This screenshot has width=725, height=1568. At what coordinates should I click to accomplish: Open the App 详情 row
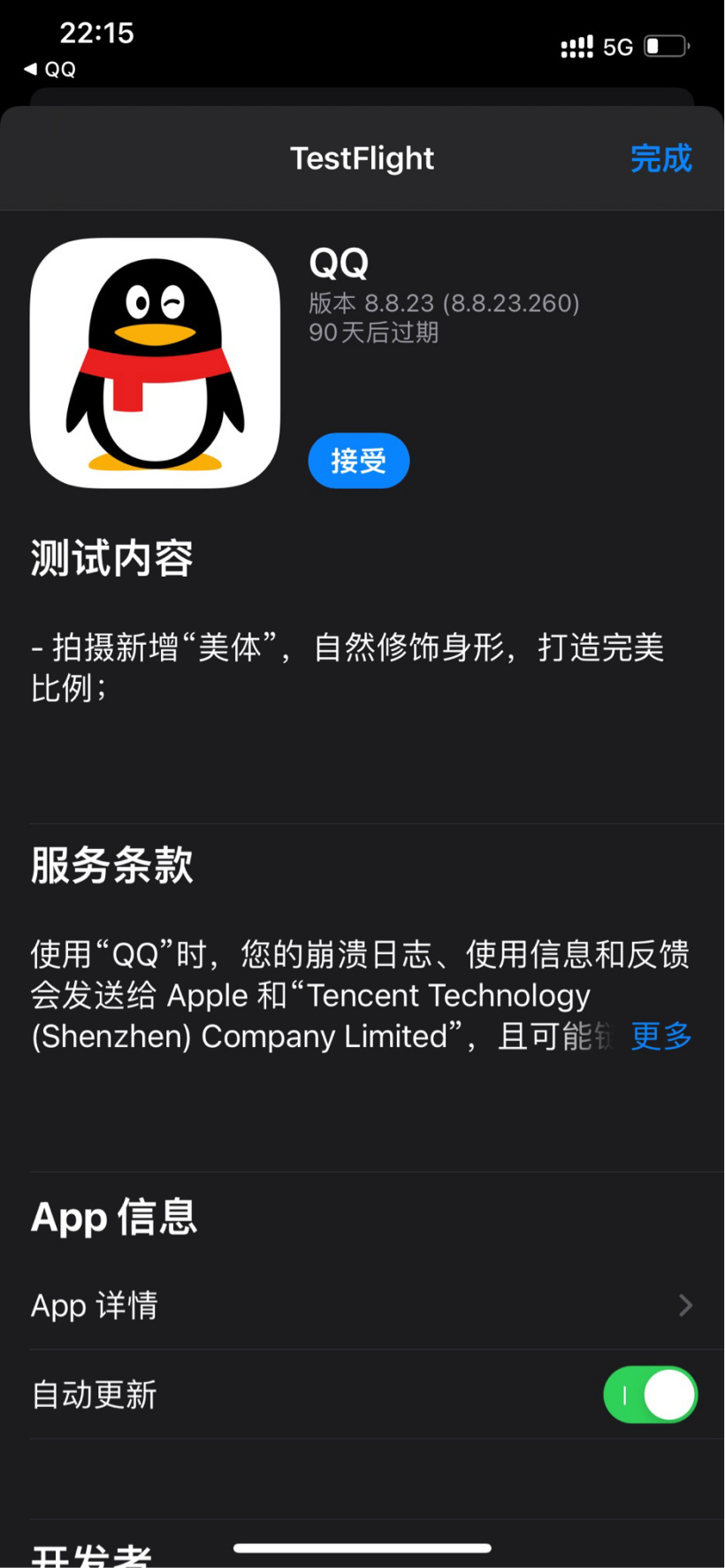point(362,1305)
